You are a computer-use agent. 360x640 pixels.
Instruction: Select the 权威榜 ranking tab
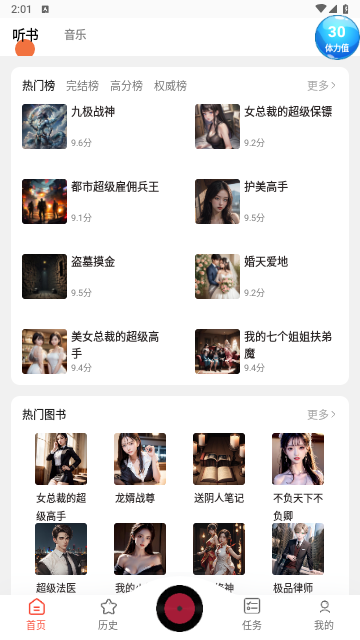(x=170, y=86)
